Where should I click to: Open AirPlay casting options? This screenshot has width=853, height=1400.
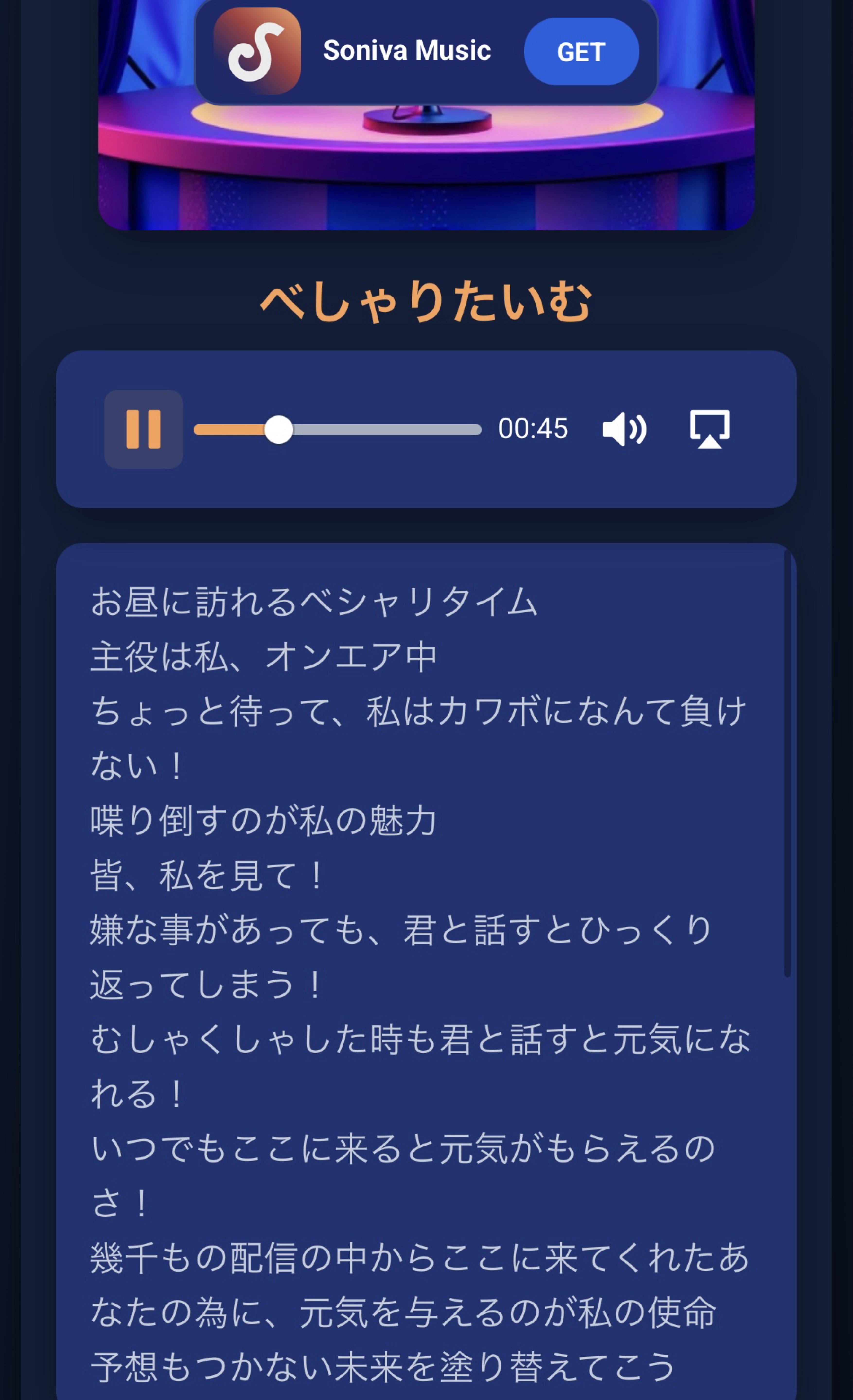click(x=709, y=429)
